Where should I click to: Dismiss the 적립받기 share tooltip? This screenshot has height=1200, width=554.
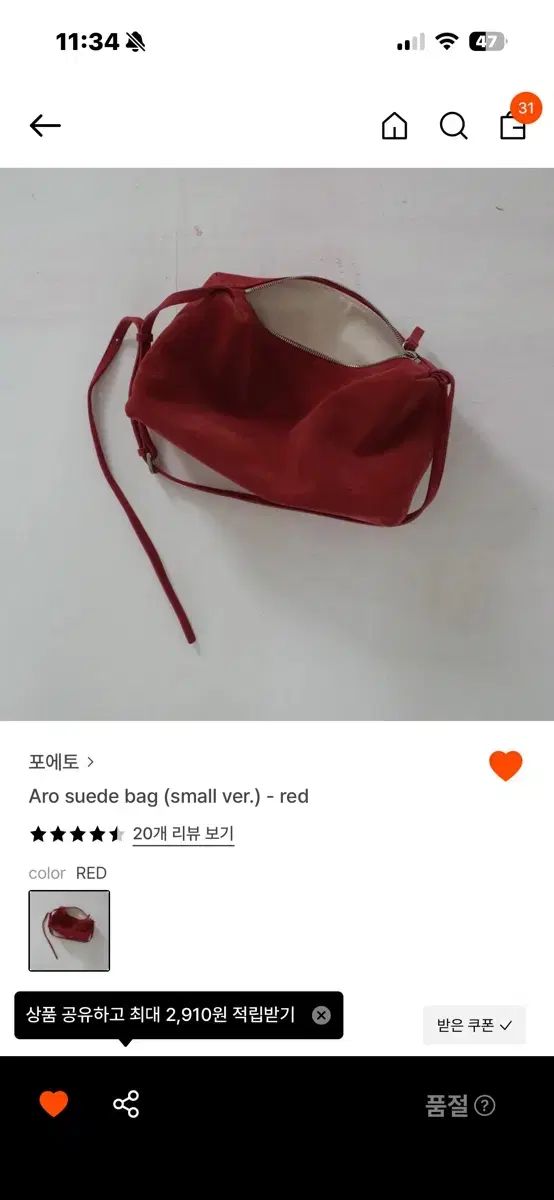click(x=321, y=1015)
